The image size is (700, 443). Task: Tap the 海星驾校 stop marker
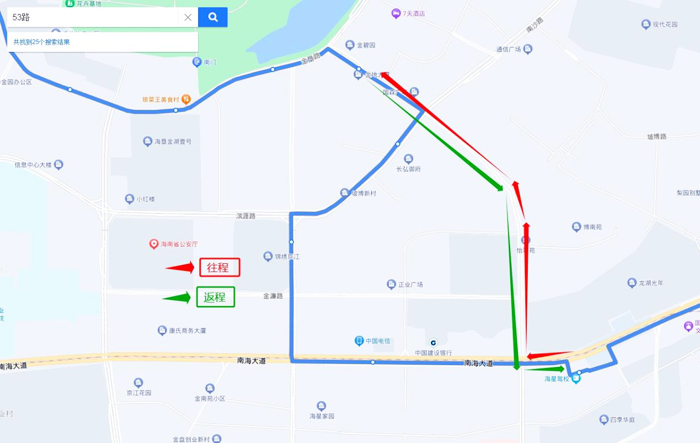click(576, 378)
